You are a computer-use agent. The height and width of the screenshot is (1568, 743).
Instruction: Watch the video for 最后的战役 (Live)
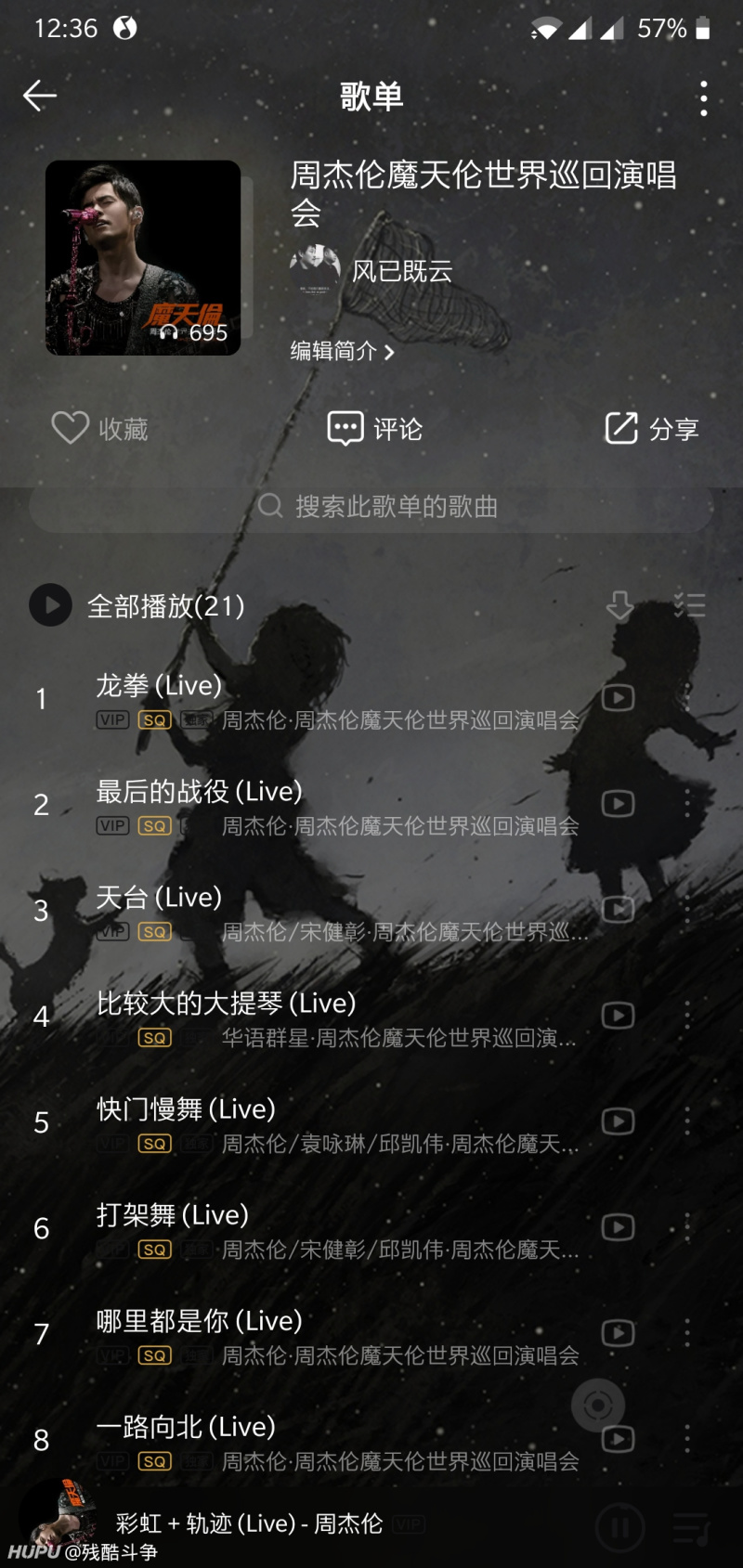[618, 804]
